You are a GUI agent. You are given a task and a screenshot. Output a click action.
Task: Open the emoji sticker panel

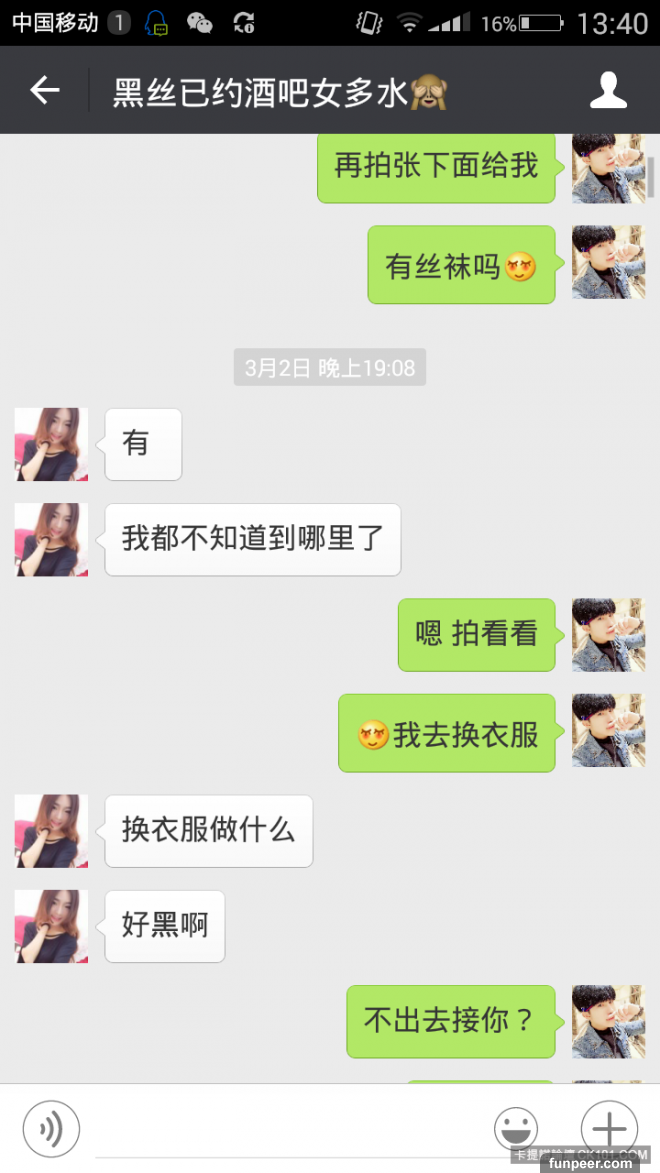click(516, 1129)
